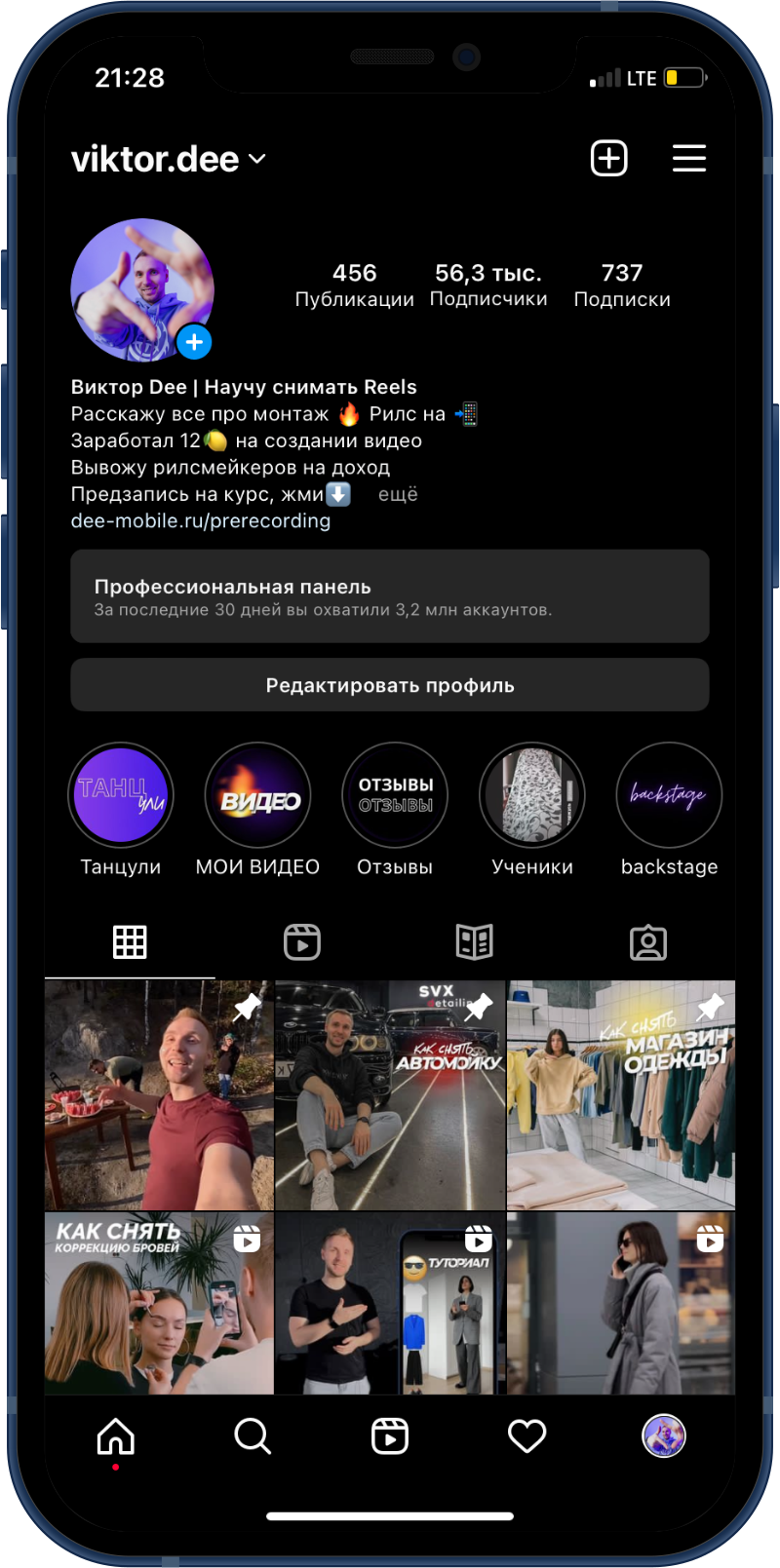
Task: Open Профессиональная панель
Action: 389,596
